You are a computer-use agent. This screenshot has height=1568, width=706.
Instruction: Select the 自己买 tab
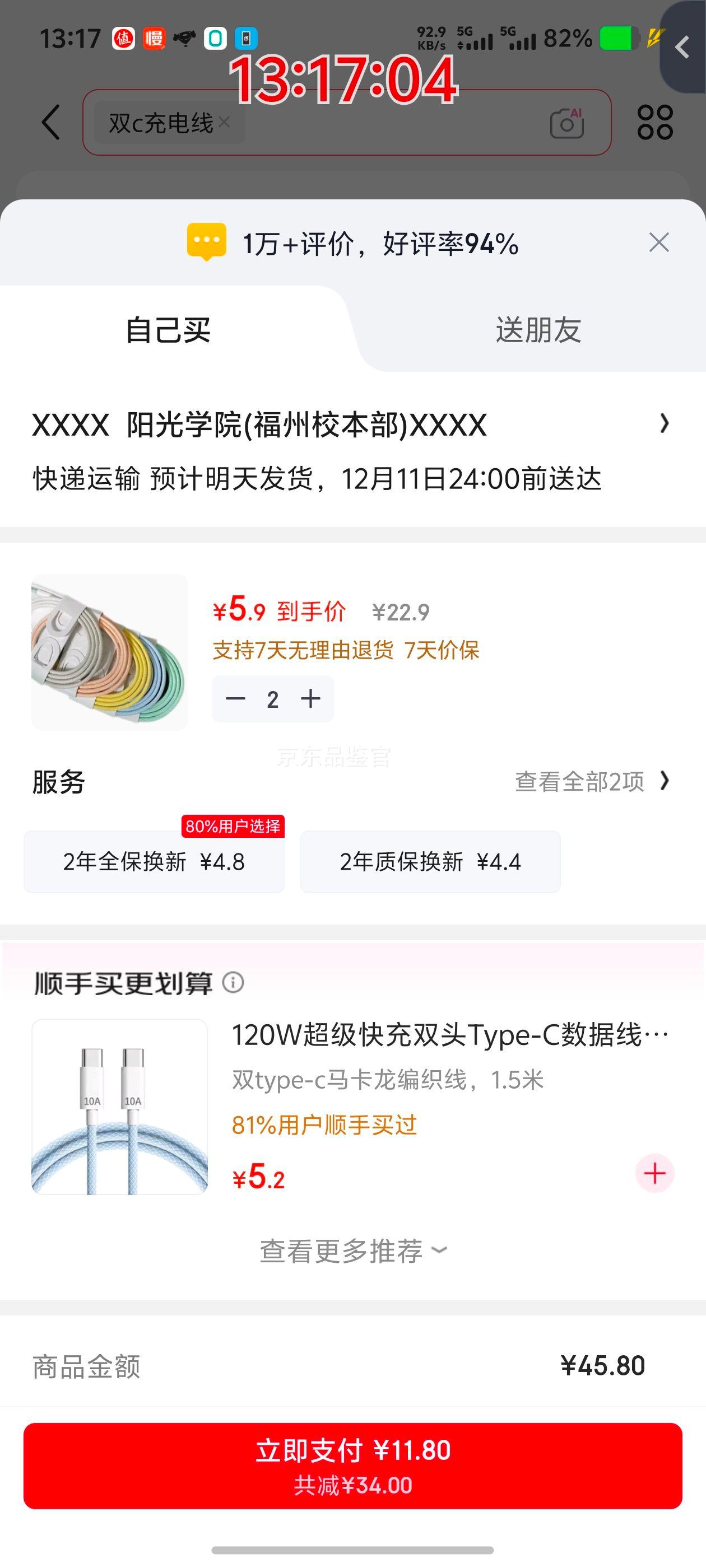[168, 330]
